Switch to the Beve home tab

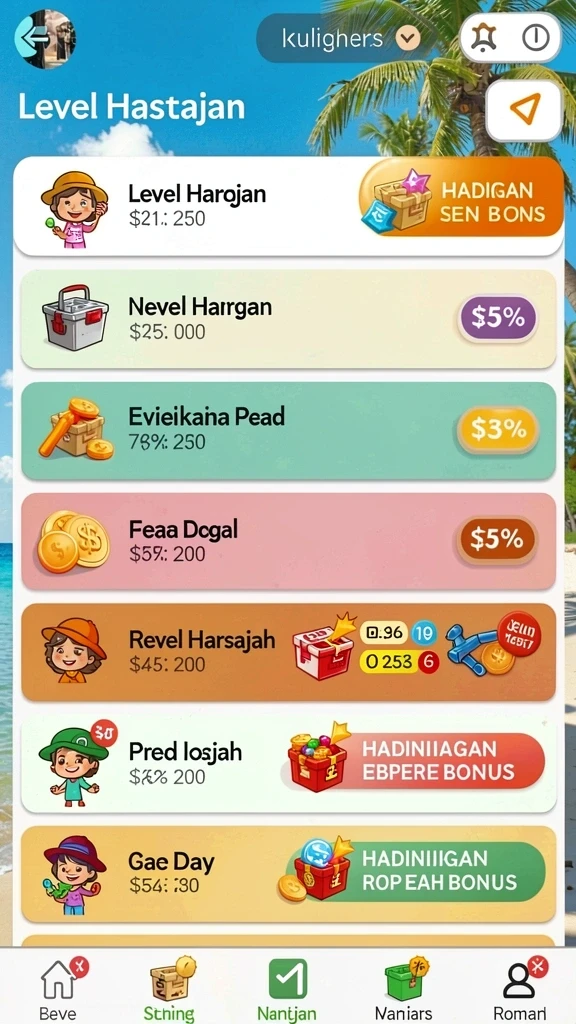pos(59,989)
